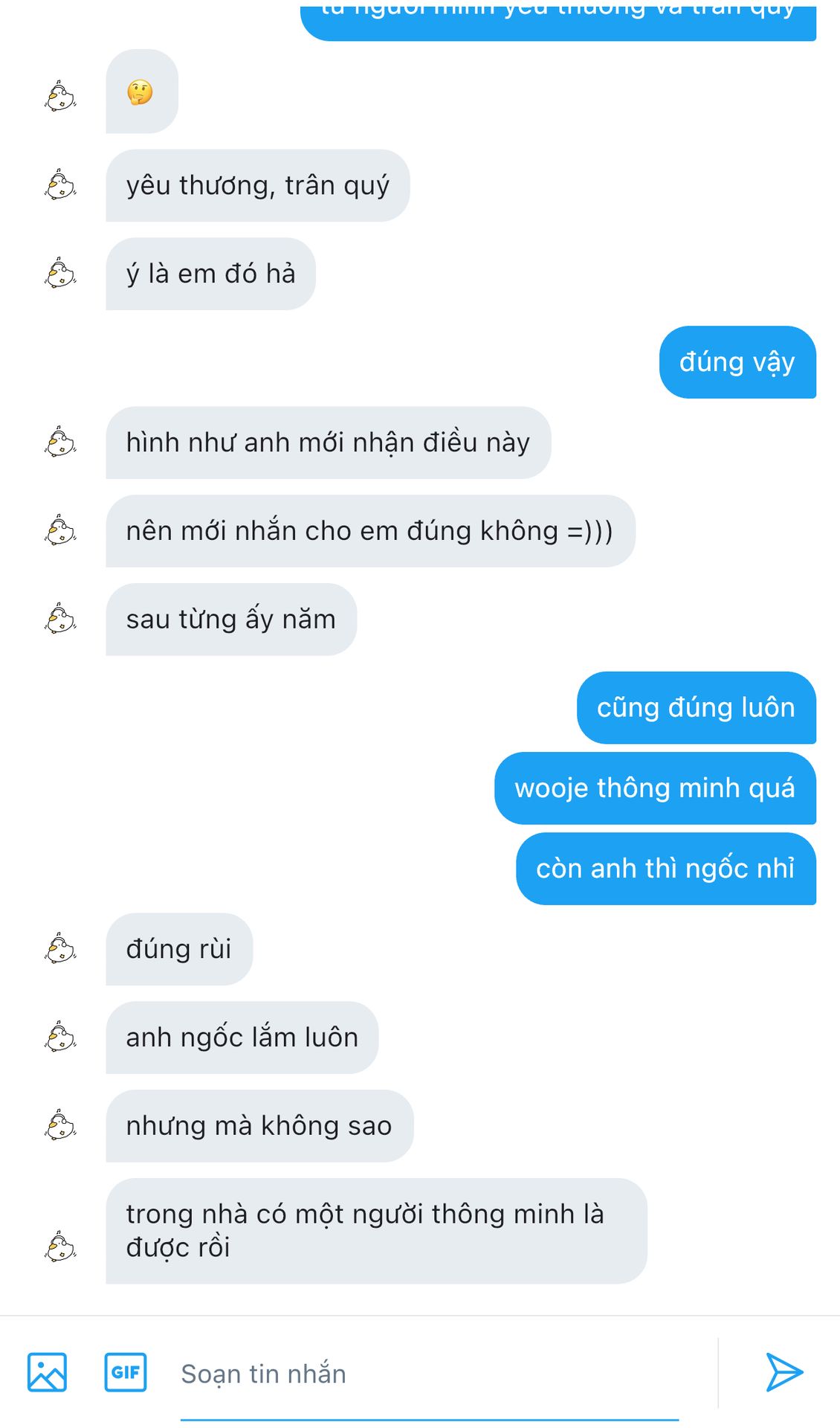The image size is (840, 1428).
Task: Open sender's avatar beside 'đúng rùi' message
Action: tap(61, 949)
